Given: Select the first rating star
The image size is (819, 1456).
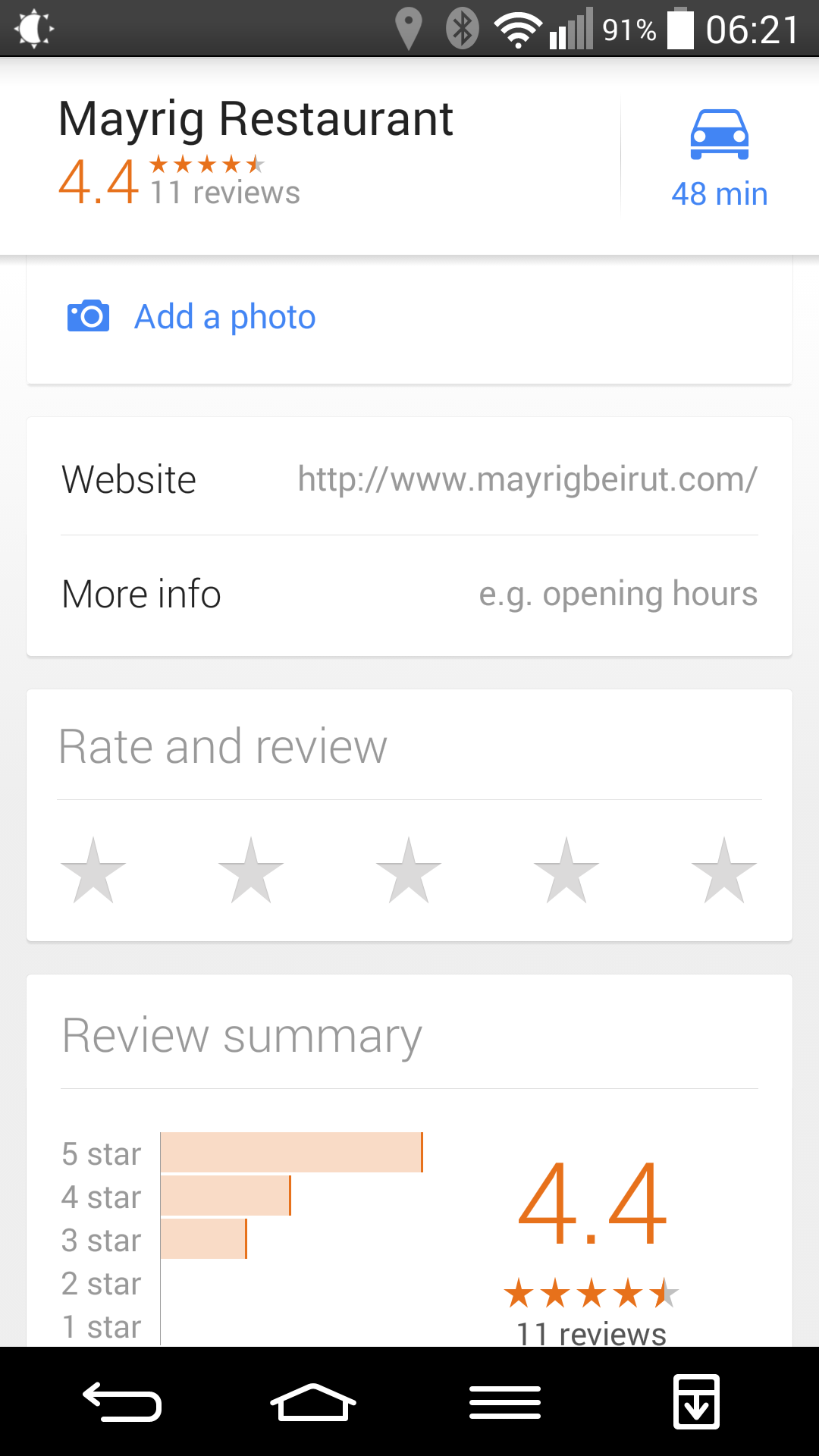Looking at the screenshot, I should pyautogui.click(x=94, y=871).
